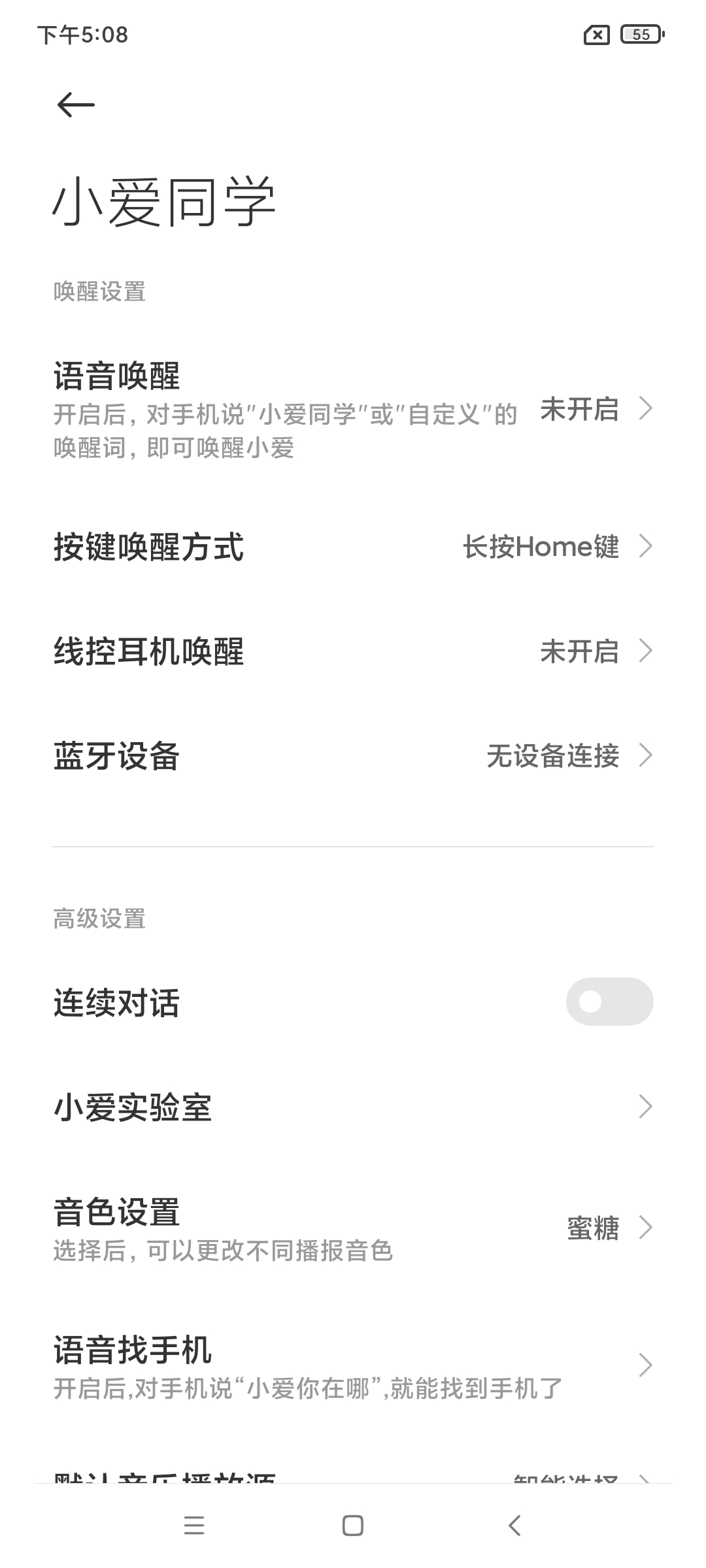
Task: Open 语音唤醒 voice wake-up settings
Action: click(353, 410)
